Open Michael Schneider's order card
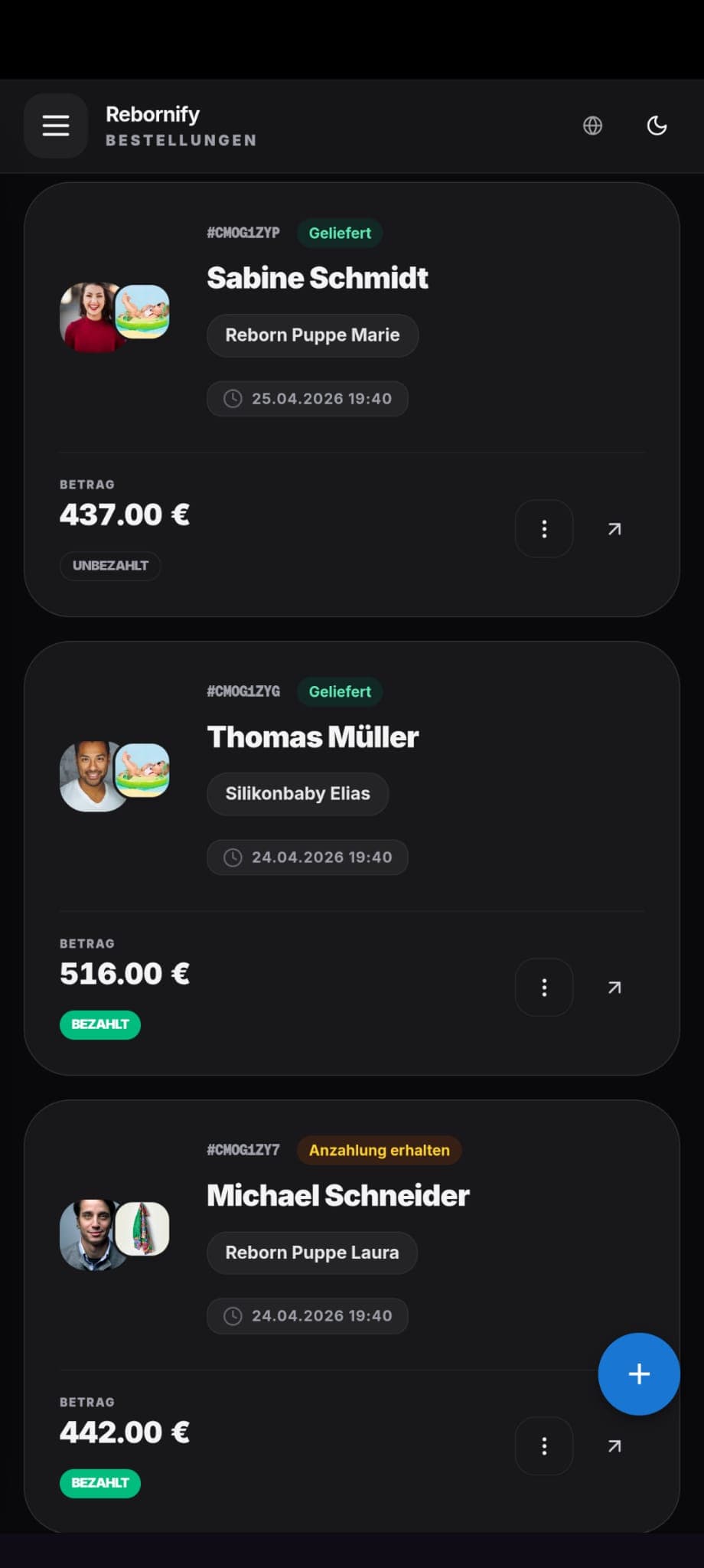 point(352,1317)
